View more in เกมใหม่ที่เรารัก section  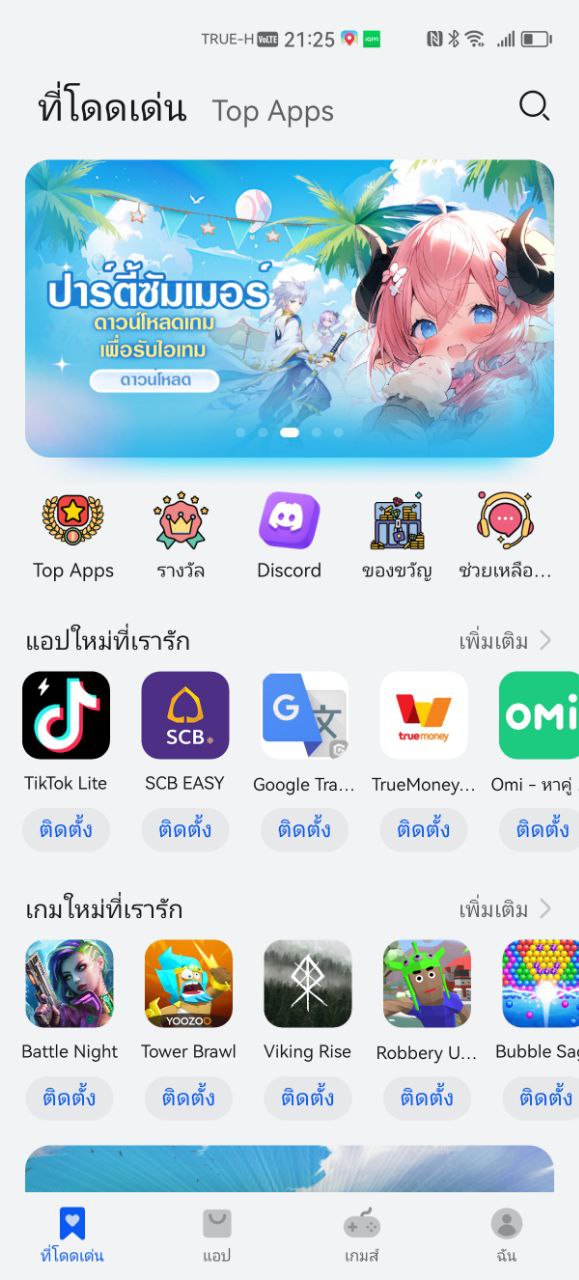tap(505, 909)
